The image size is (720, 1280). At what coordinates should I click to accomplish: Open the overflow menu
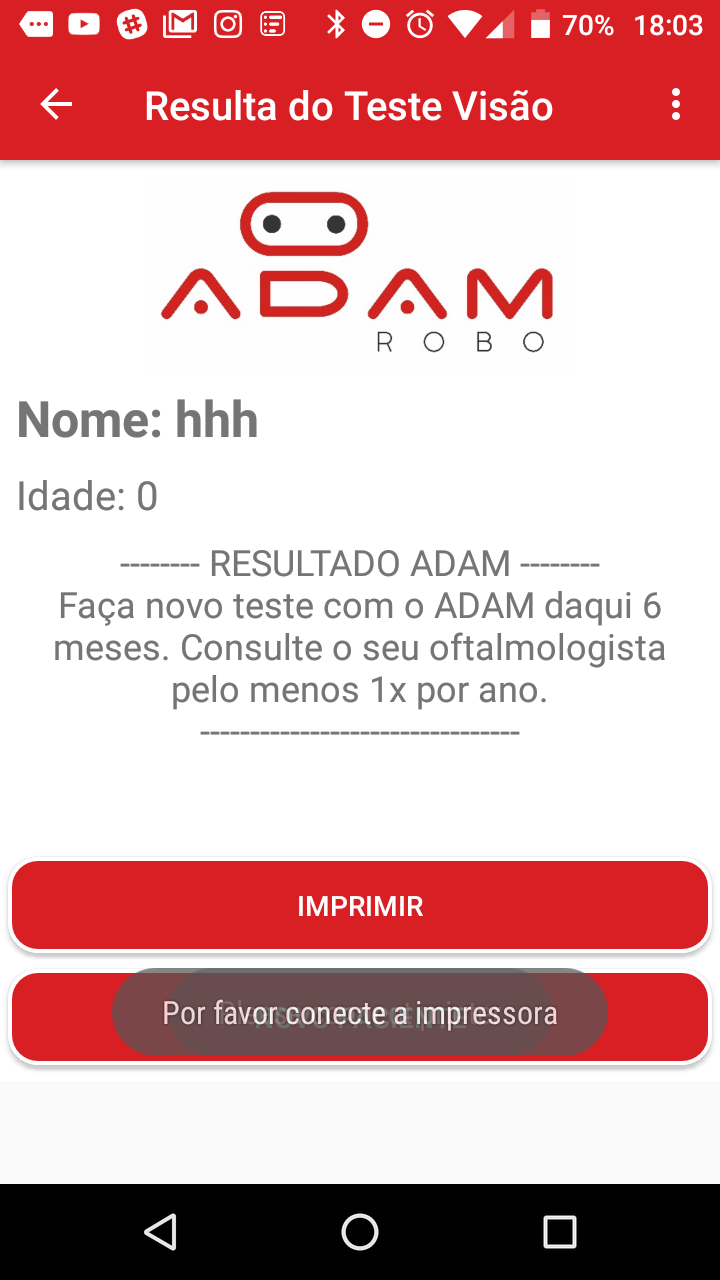tap(676, 105)
